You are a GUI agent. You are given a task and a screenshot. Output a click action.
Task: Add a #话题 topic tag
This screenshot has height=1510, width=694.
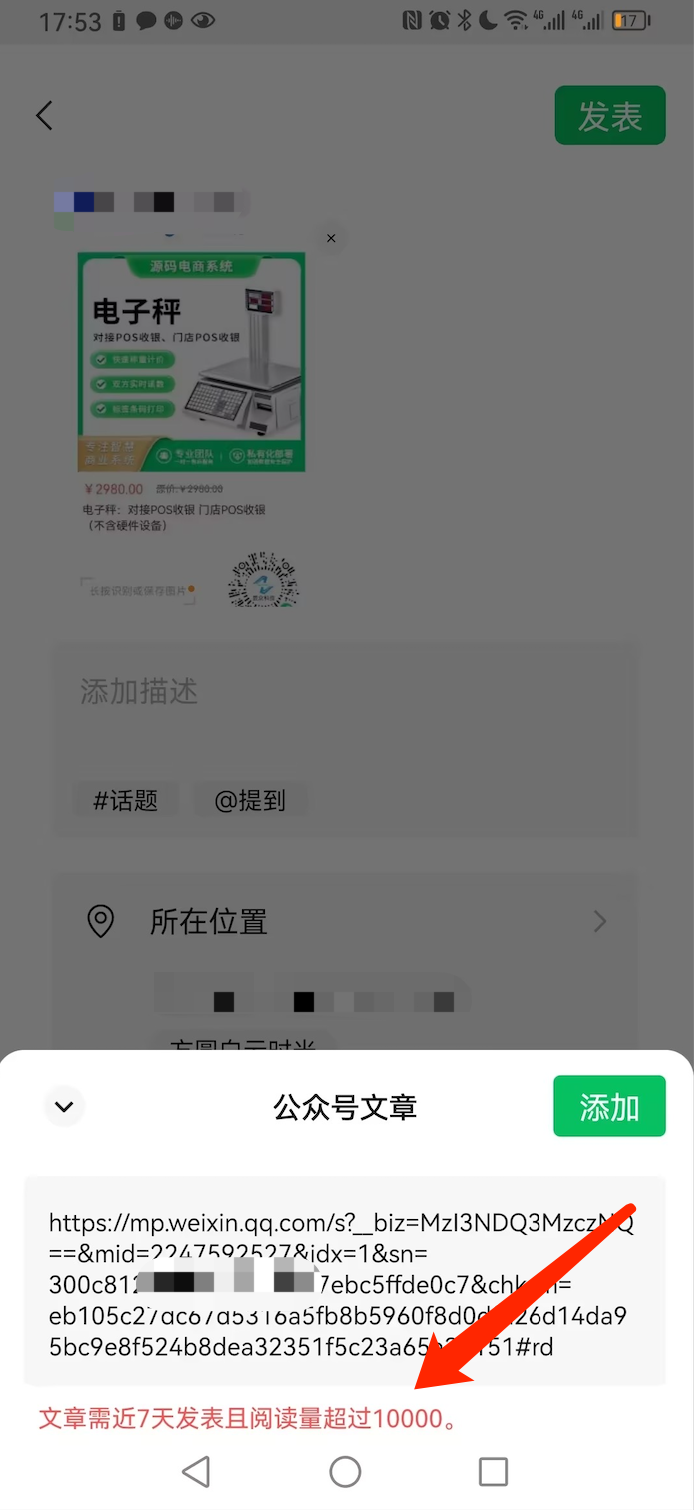(x=126, y=800)
